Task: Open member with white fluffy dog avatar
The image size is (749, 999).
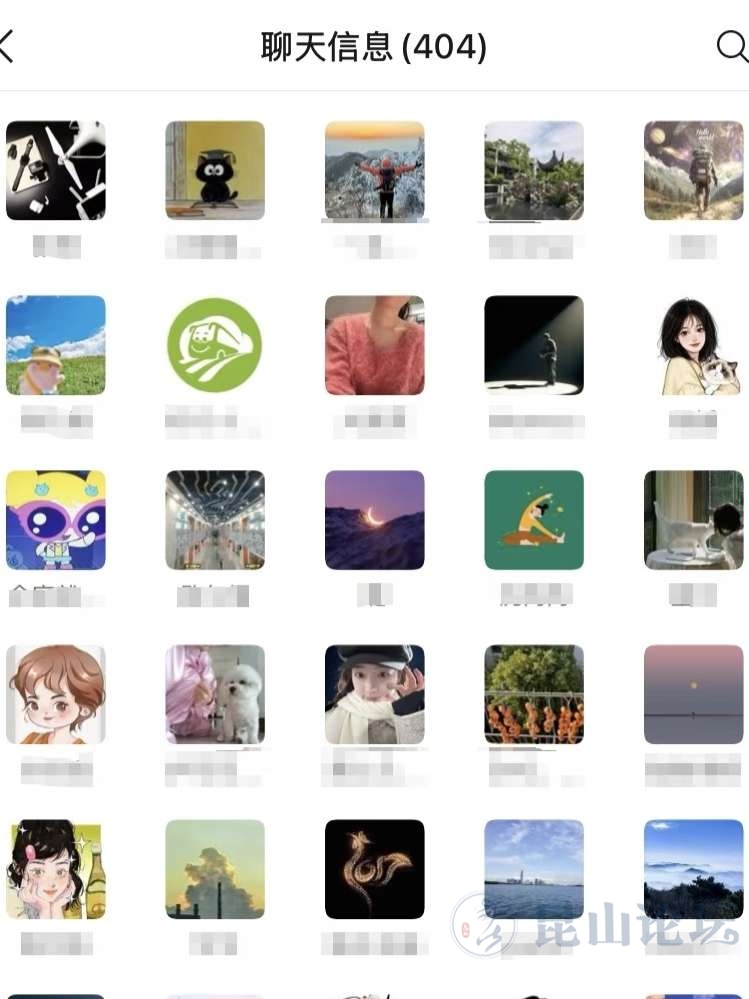Action: coord(215,694)
